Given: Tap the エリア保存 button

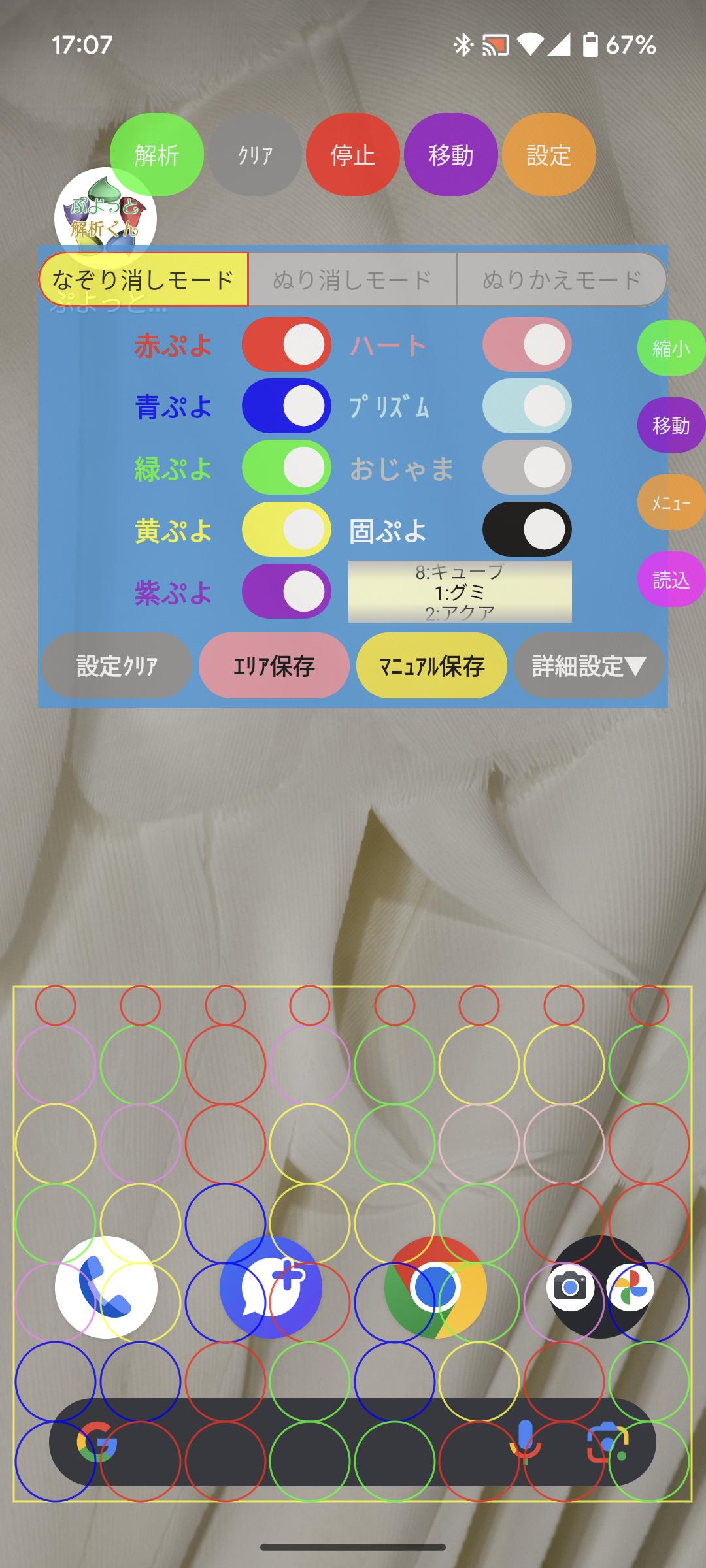Looking at the screenshot, I should pyautogui.click(x=274, y=666).
